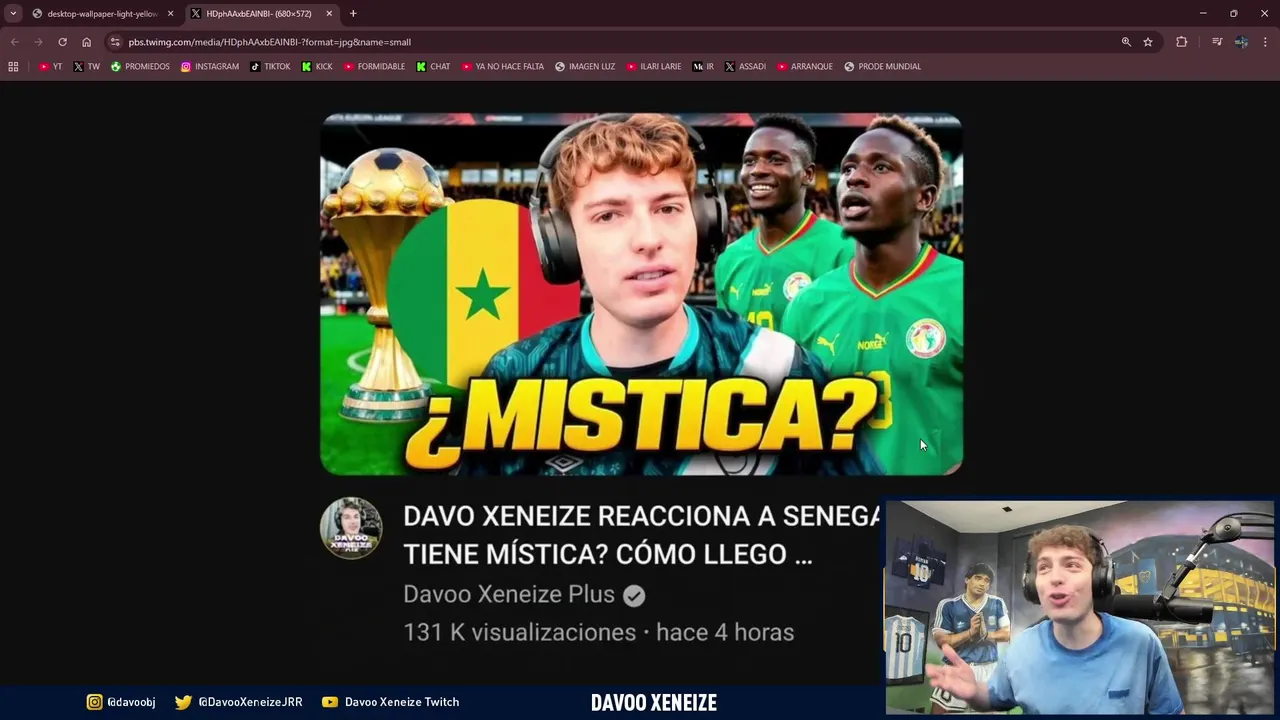This screenshot has height=720, width=1280.
Task: Open the PROMIEDOS bookmark
Action: [140, 67]
